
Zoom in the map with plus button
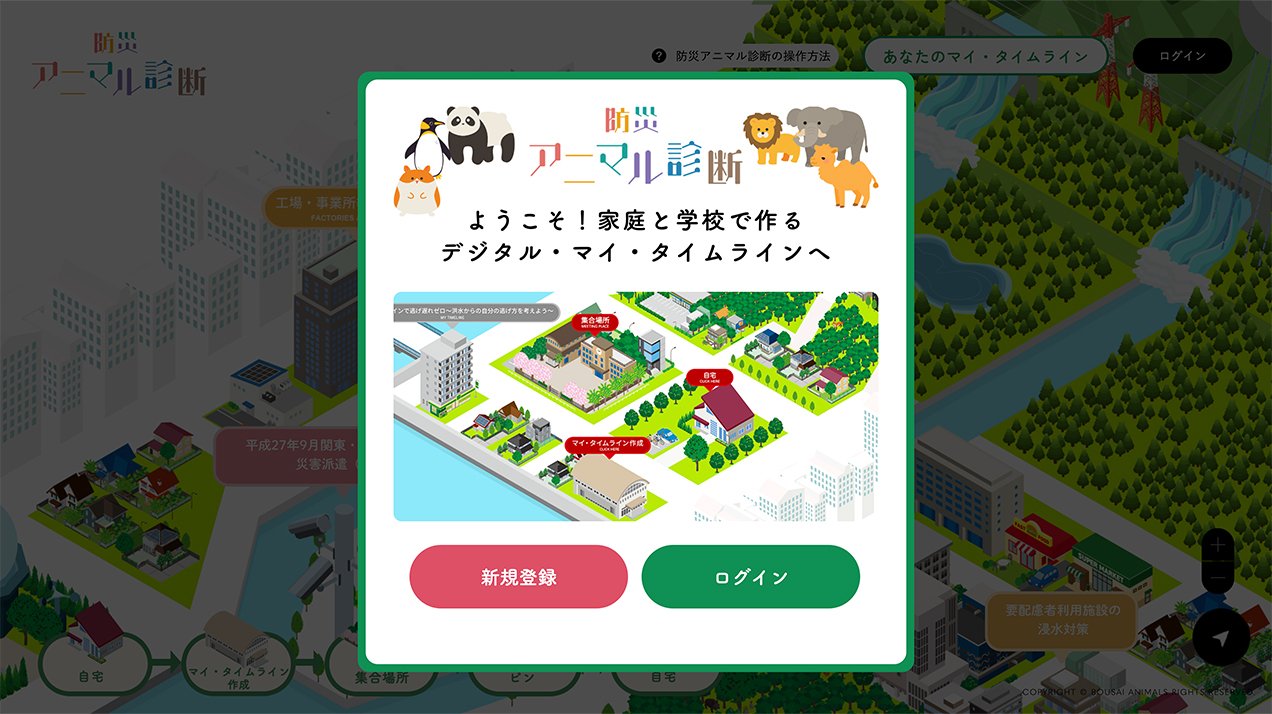point(1217,546)
